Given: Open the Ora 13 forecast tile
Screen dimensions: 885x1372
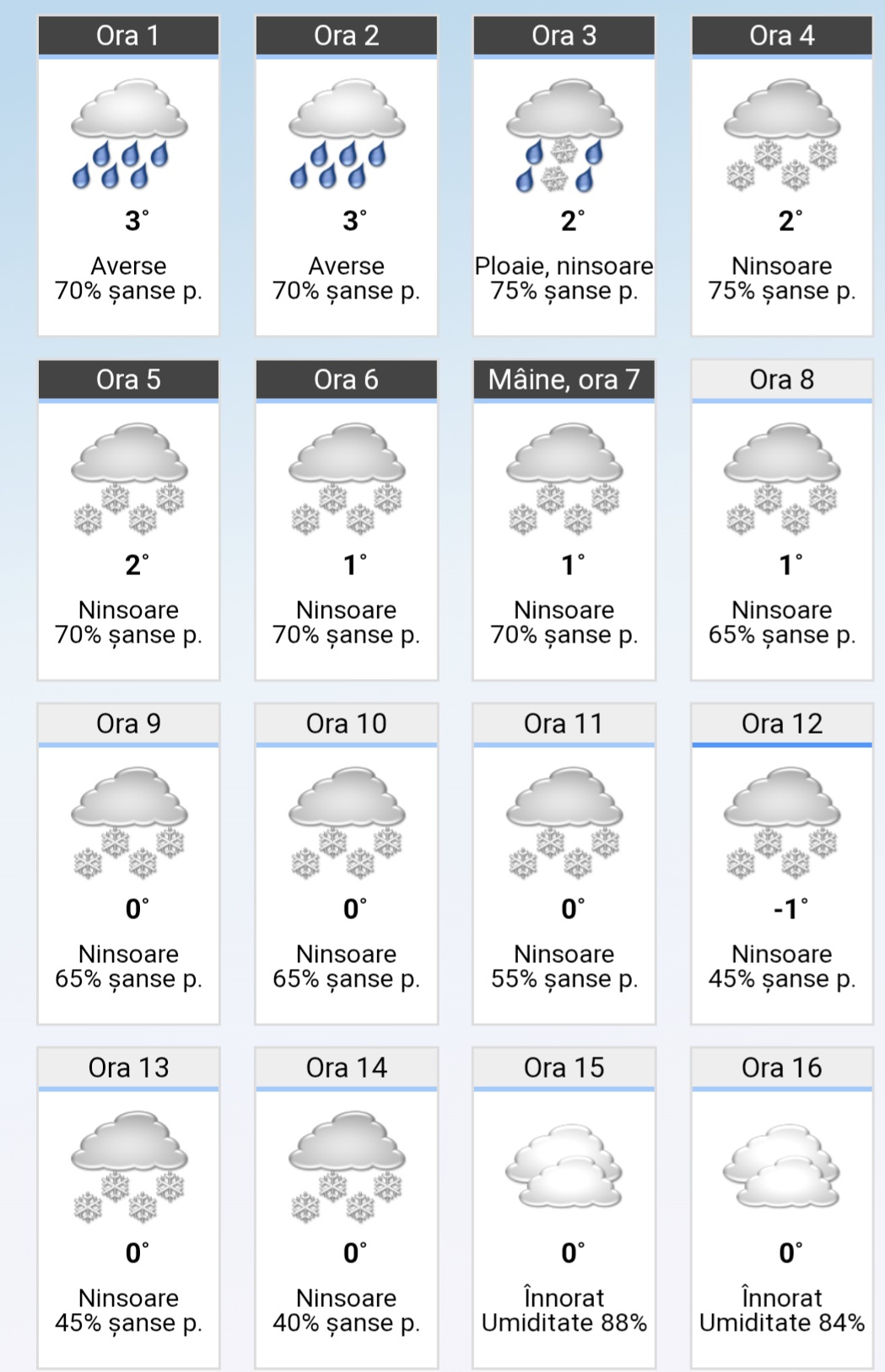Looking at the screenshot, I should point(128,1208).
